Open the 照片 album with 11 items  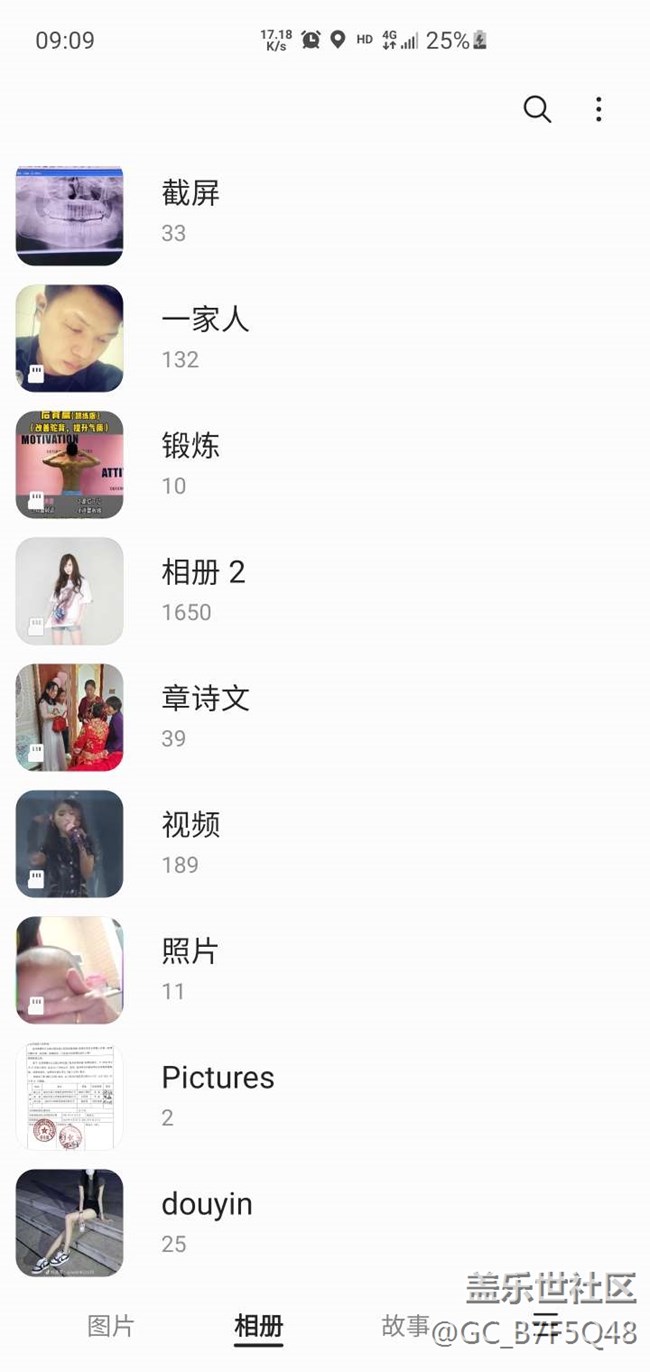pyautogui.click(x=325, y=970)
